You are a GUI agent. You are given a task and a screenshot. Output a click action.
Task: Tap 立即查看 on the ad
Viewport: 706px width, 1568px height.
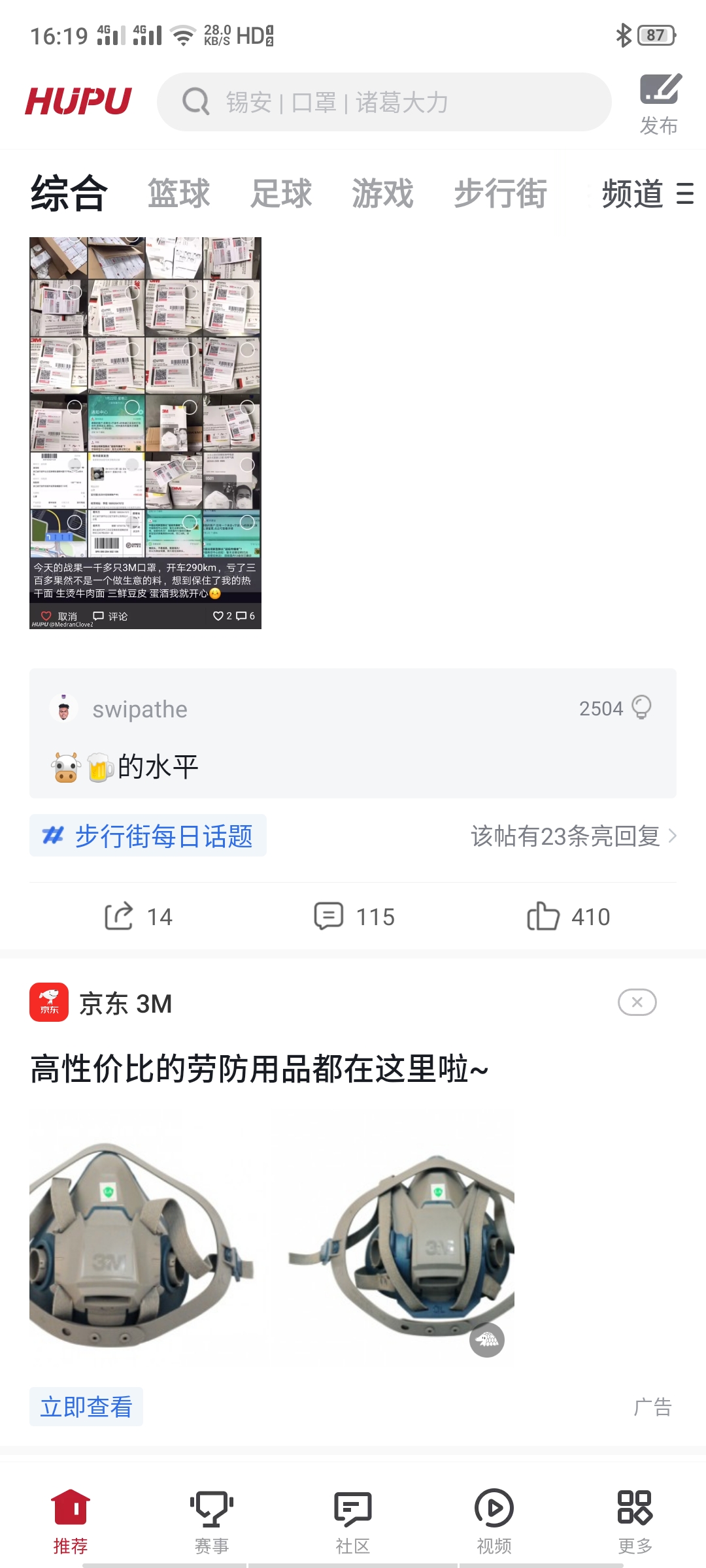pos(86,1407)
